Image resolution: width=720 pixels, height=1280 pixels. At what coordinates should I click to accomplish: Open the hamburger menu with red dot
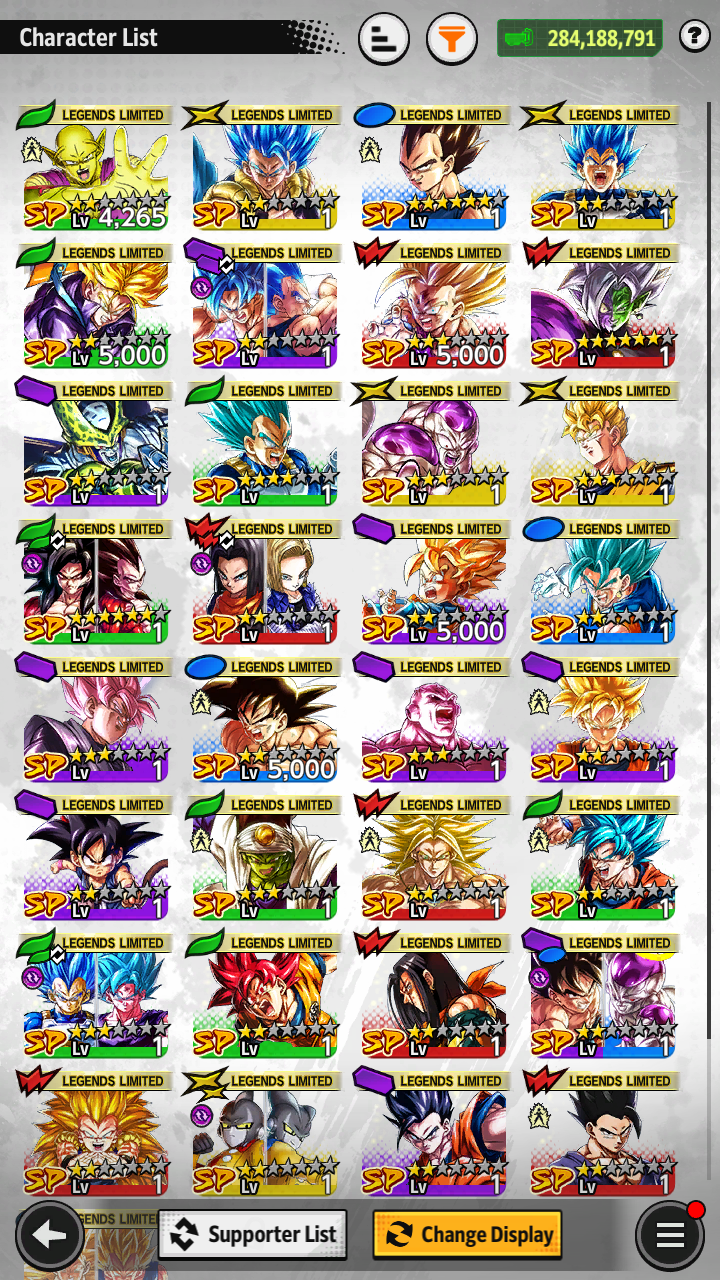tap(670, 1236)
